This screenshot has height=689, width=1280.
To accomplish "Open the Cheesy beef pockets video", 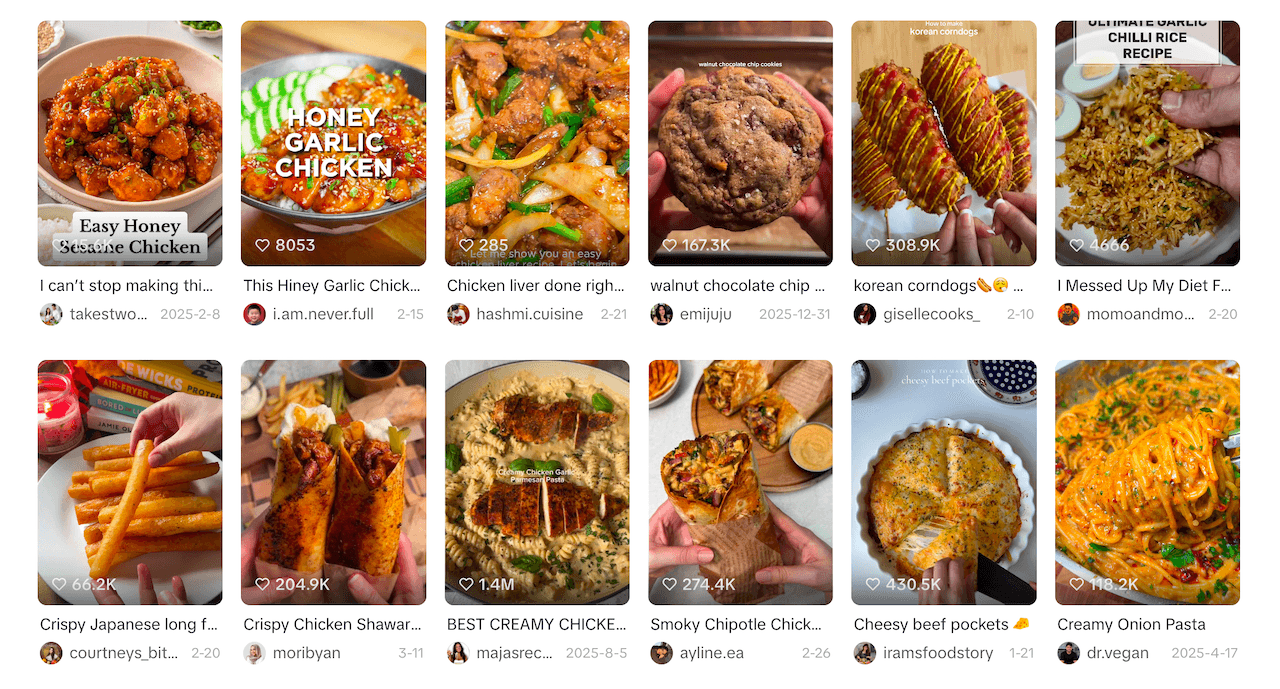I will 943,482.
